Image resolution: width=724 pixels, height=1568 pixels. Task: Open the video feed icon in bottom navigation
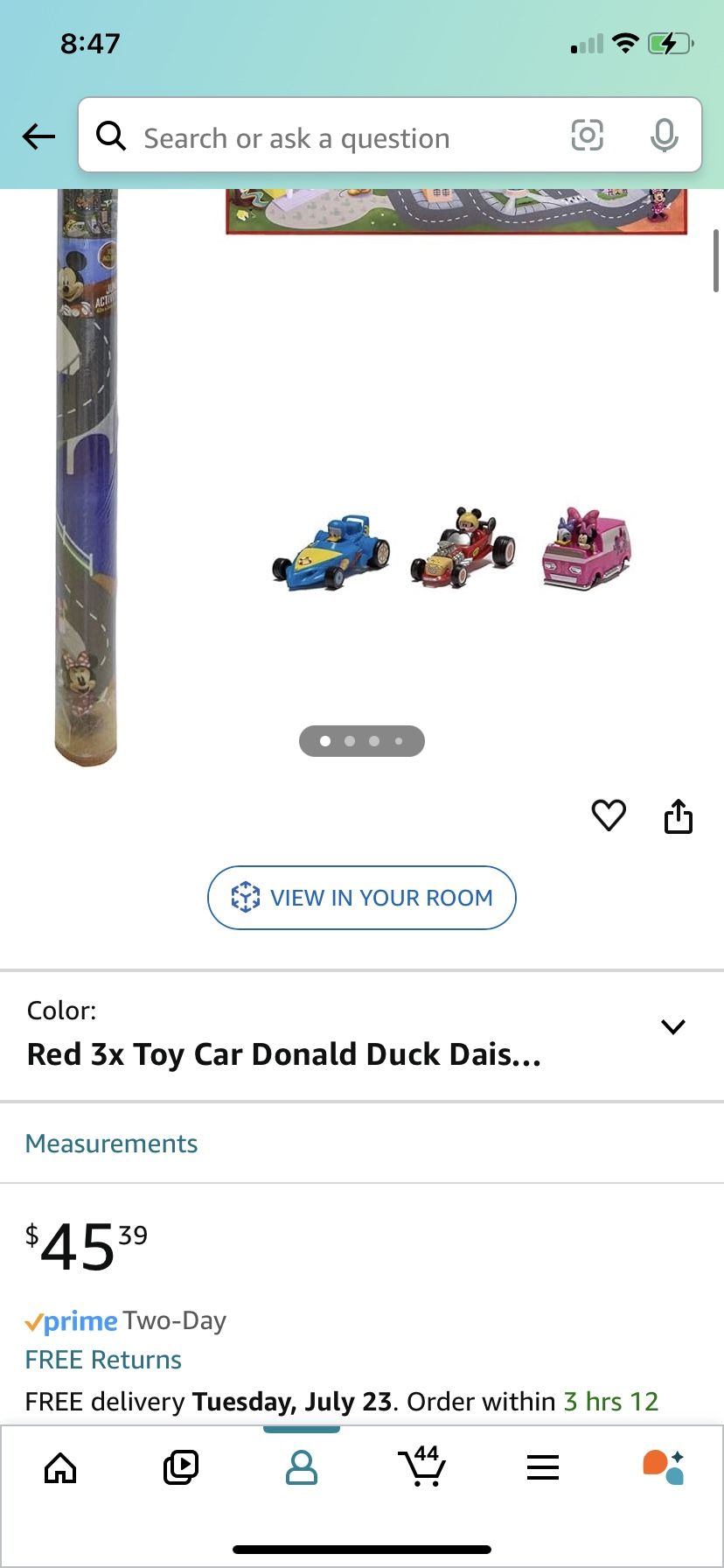(x=180, y=1468)
